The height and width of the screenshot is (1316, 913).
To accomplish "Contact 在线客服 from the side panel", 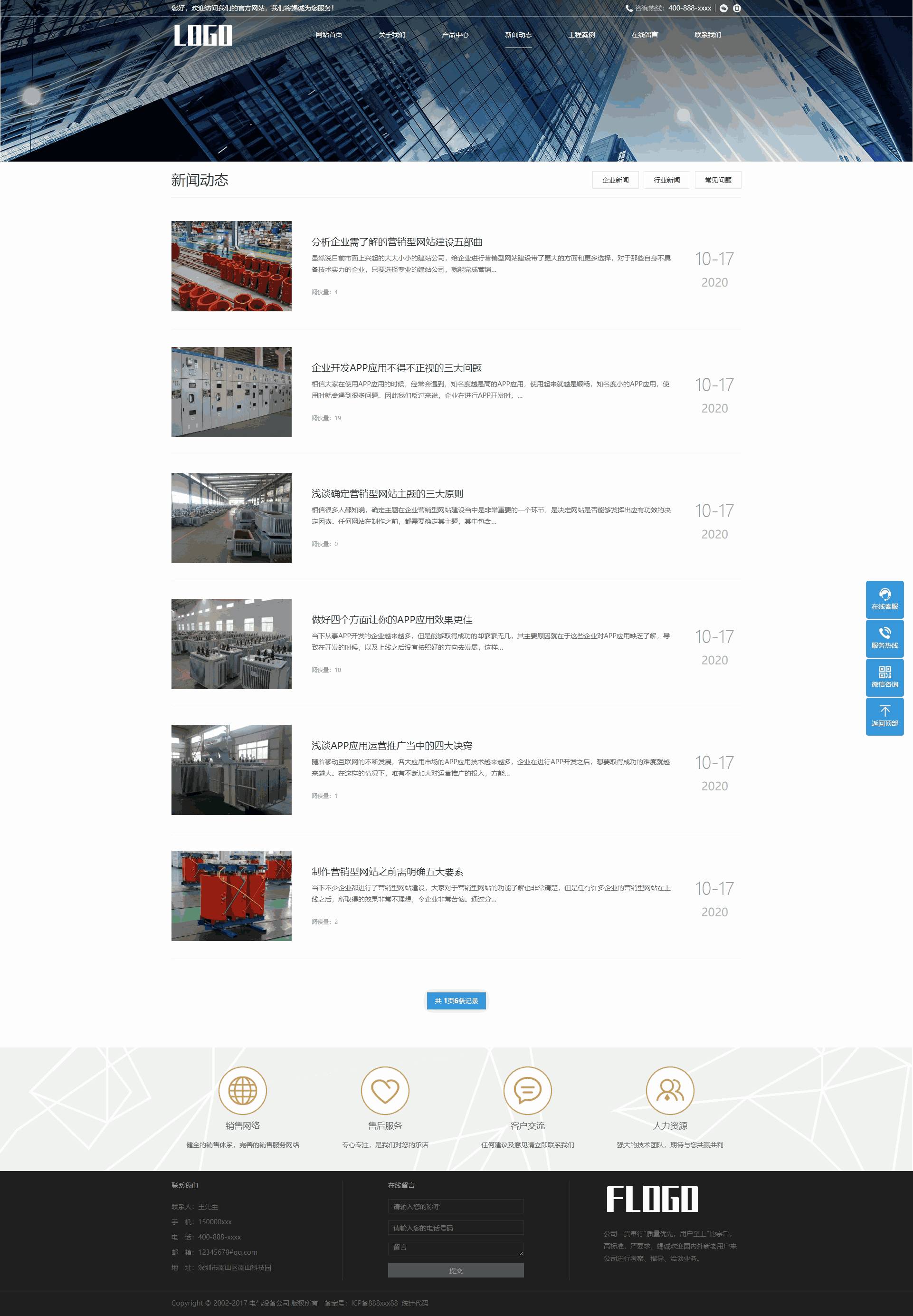I will [x=884, y=599].
